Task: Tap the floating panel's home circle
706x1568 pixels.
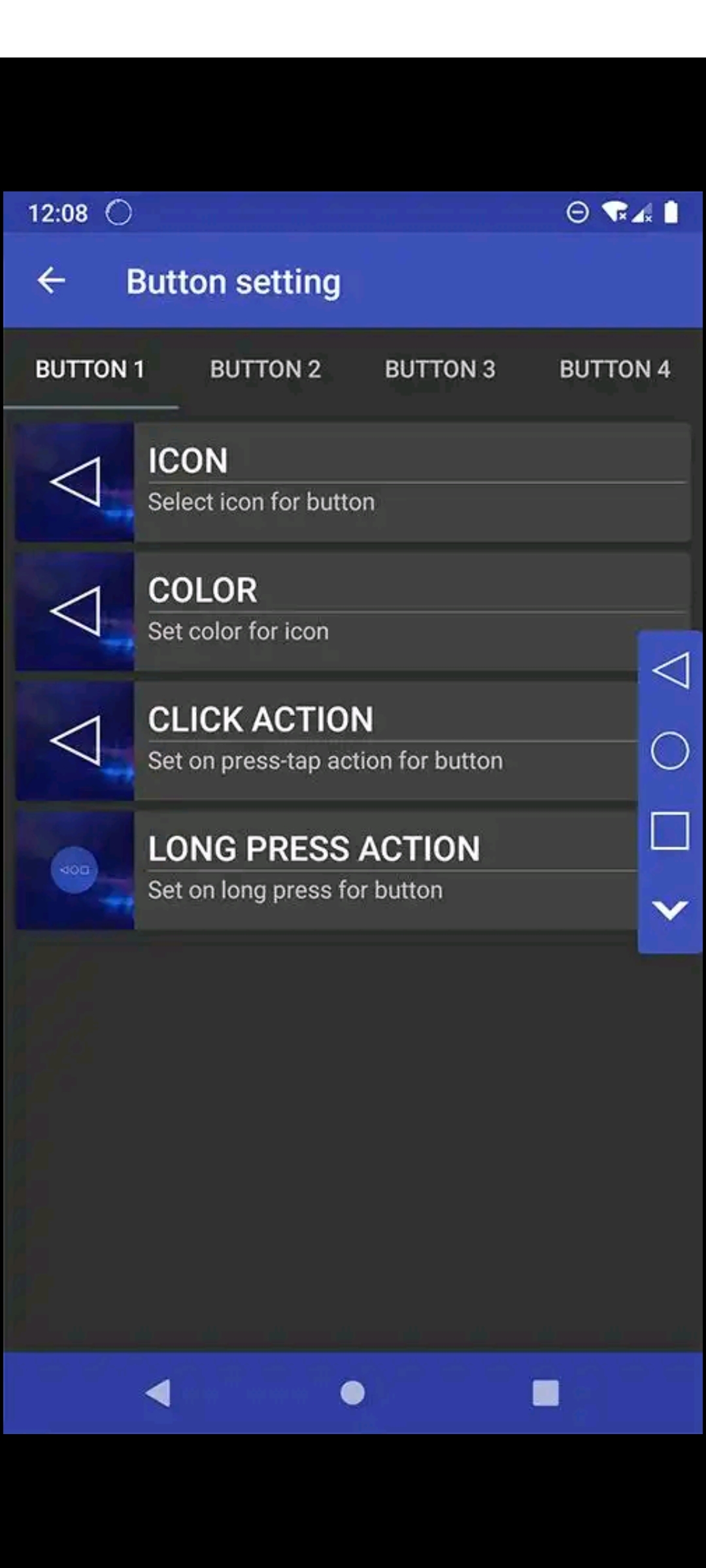Action: tap(670, 750)
